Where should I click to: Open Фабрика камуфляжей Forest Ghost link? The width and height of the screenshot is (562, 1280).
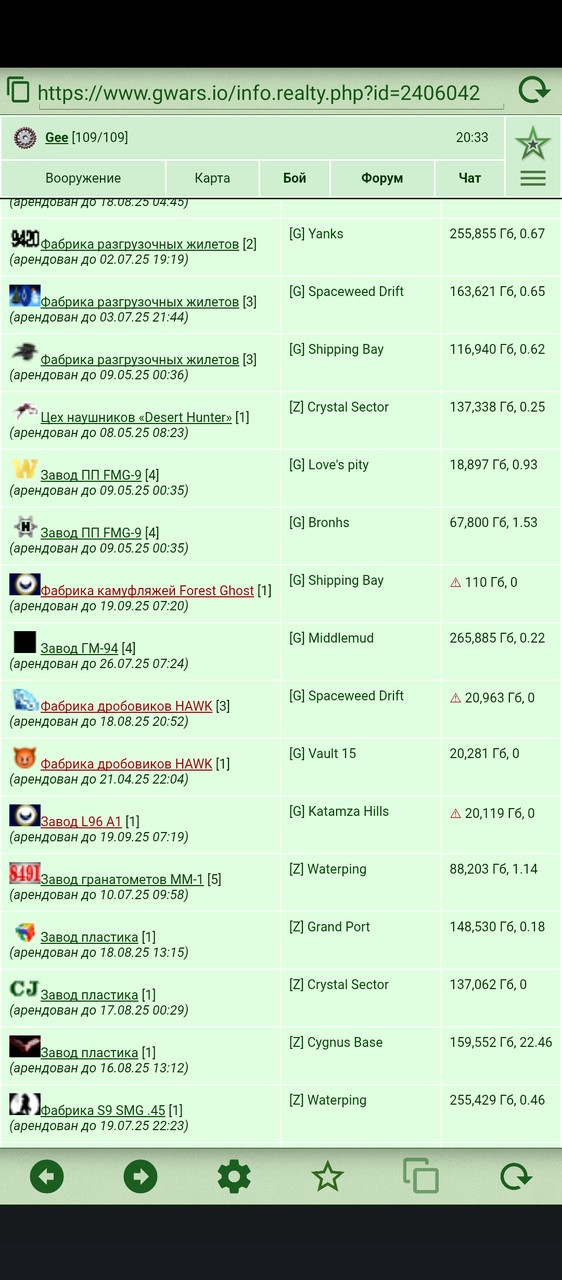(x=147, y=591)
